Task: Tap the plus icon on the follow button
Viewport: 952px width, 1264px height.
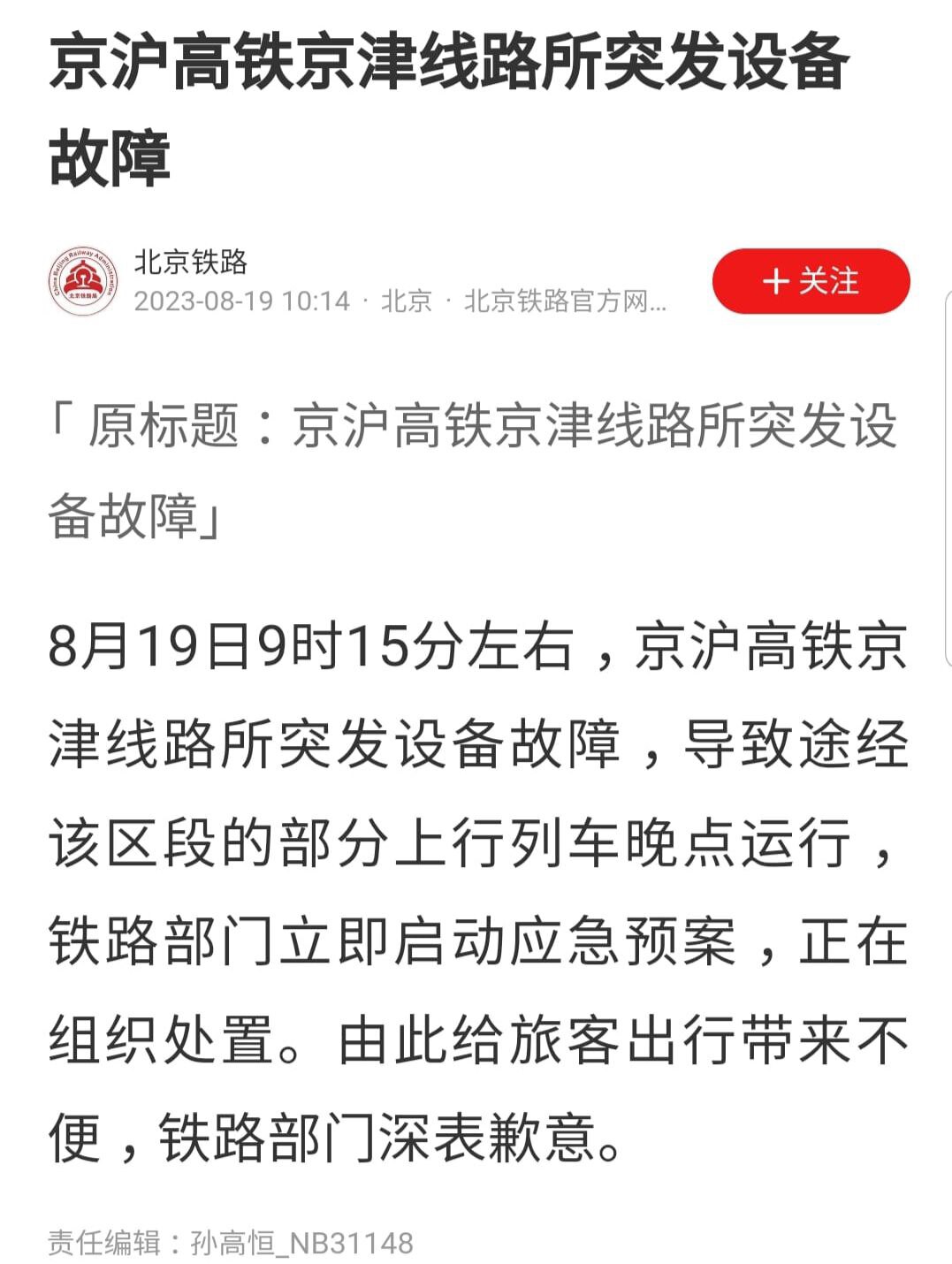Action: pos(776,280)
